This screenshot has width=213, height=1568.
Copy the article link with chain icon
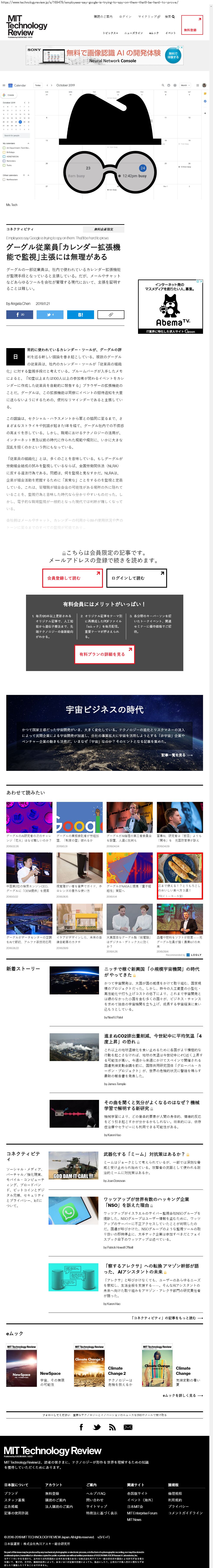coord(110,315)
